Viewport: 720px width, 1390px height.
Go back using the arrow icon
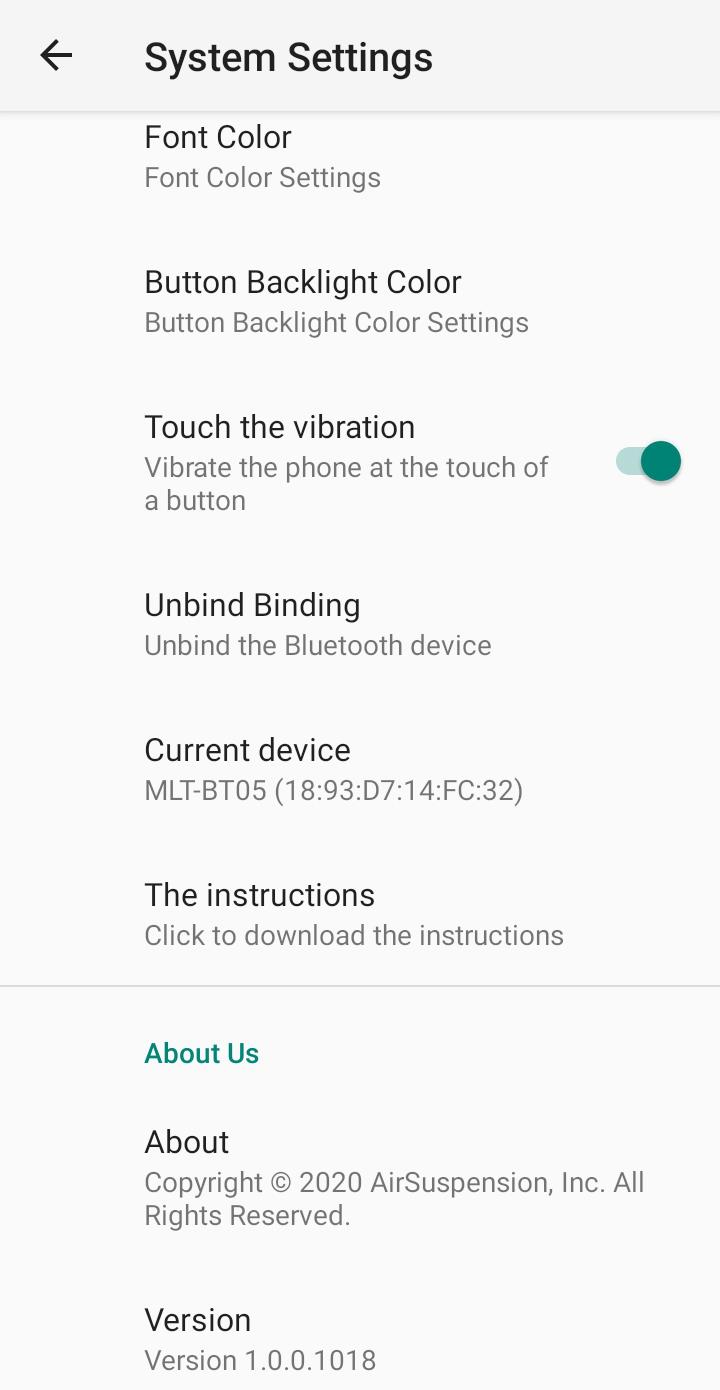[56, 56]
